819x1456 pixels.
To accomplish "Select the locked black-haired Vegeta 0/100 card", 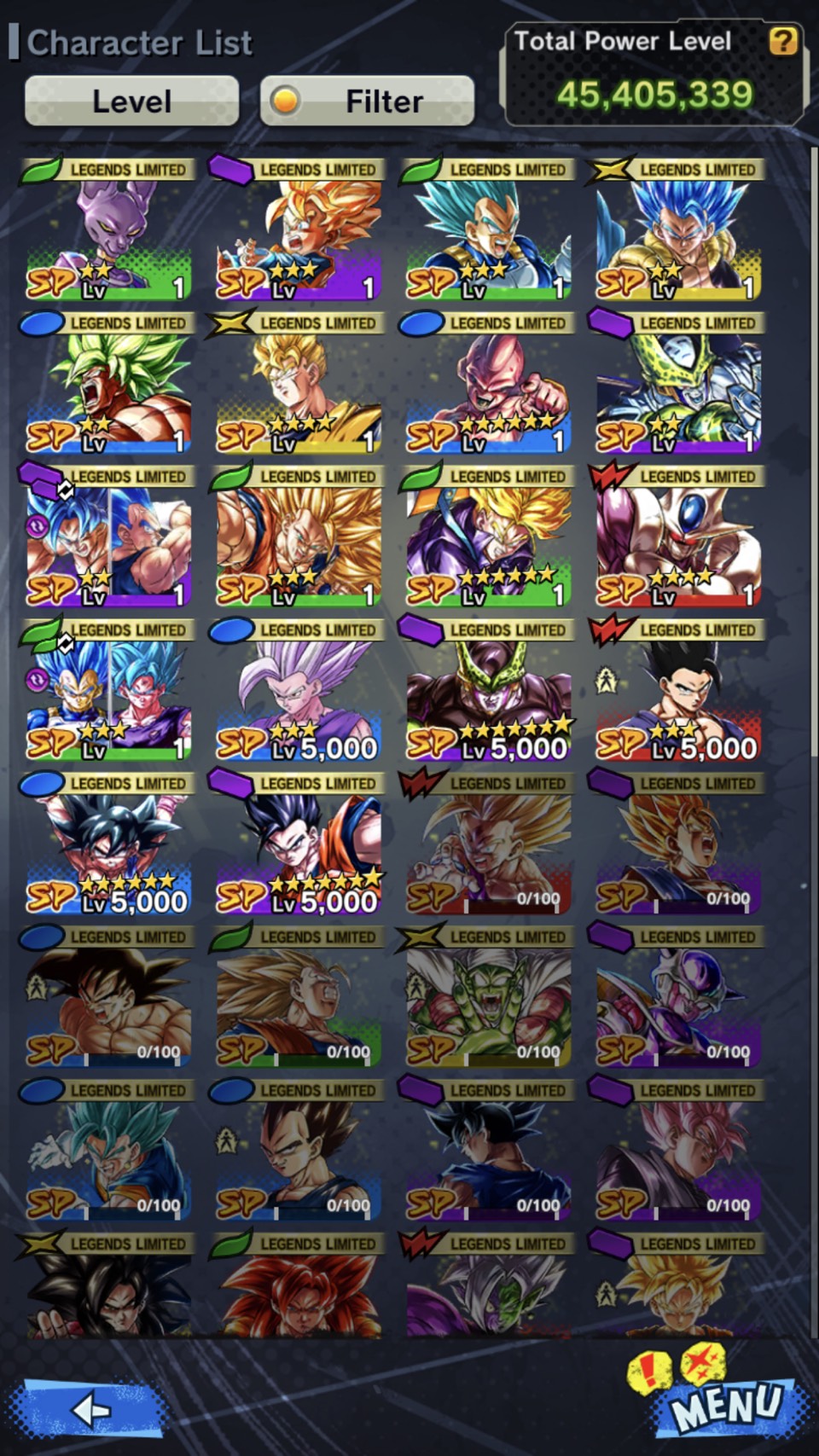I will pyautogui.click(x=298, y=1150).
